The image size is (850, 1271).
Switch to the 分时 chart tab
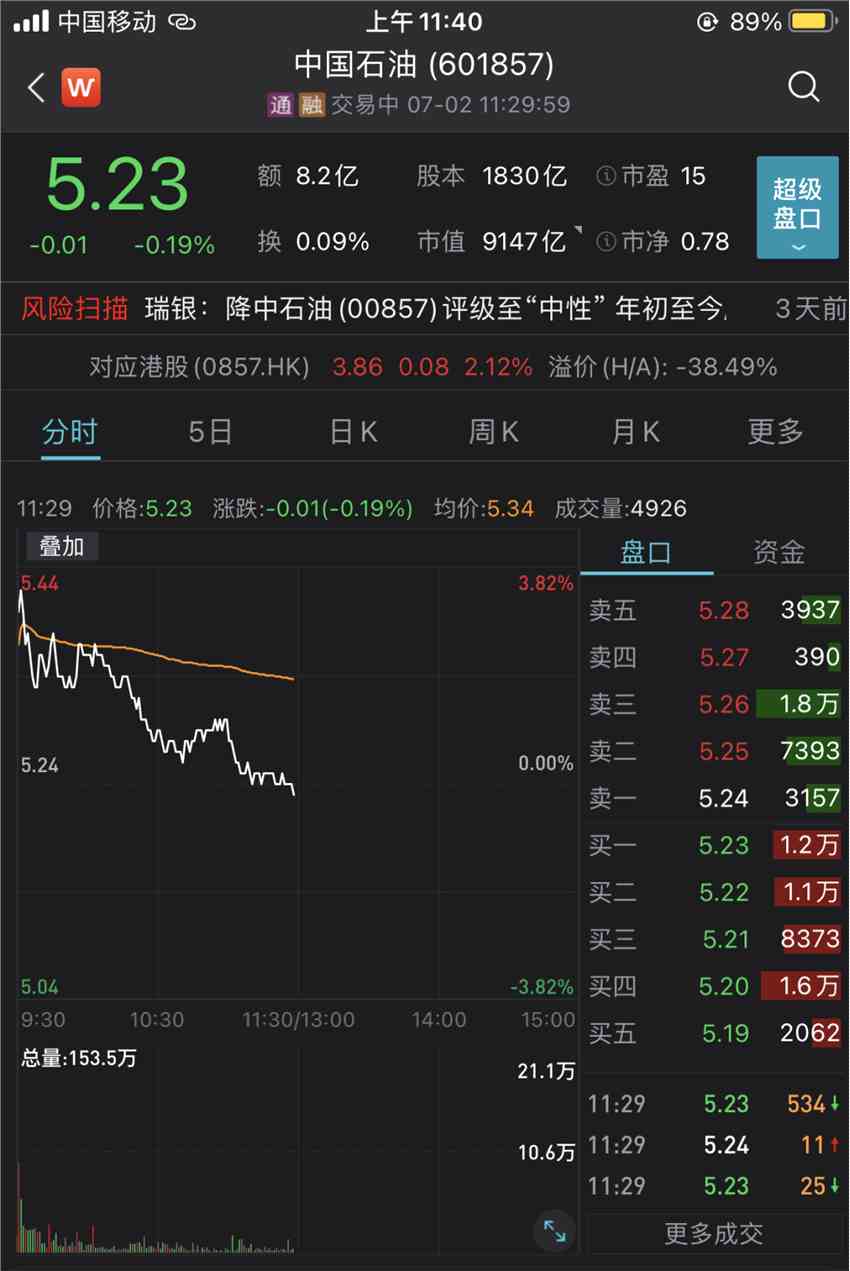70,432
